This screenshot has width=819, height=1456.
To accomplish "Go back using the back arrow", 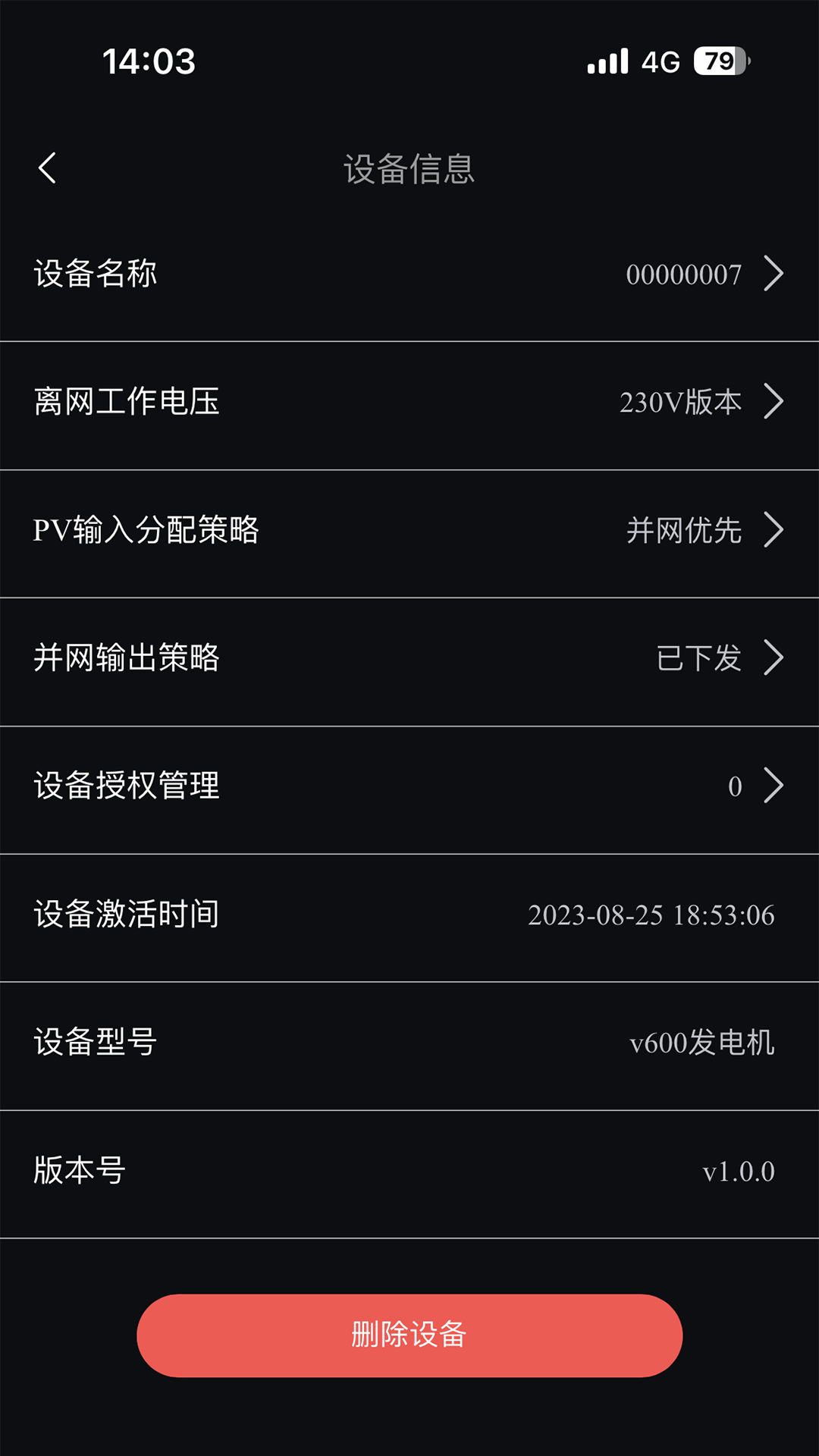I will click(x=48, y=168).
